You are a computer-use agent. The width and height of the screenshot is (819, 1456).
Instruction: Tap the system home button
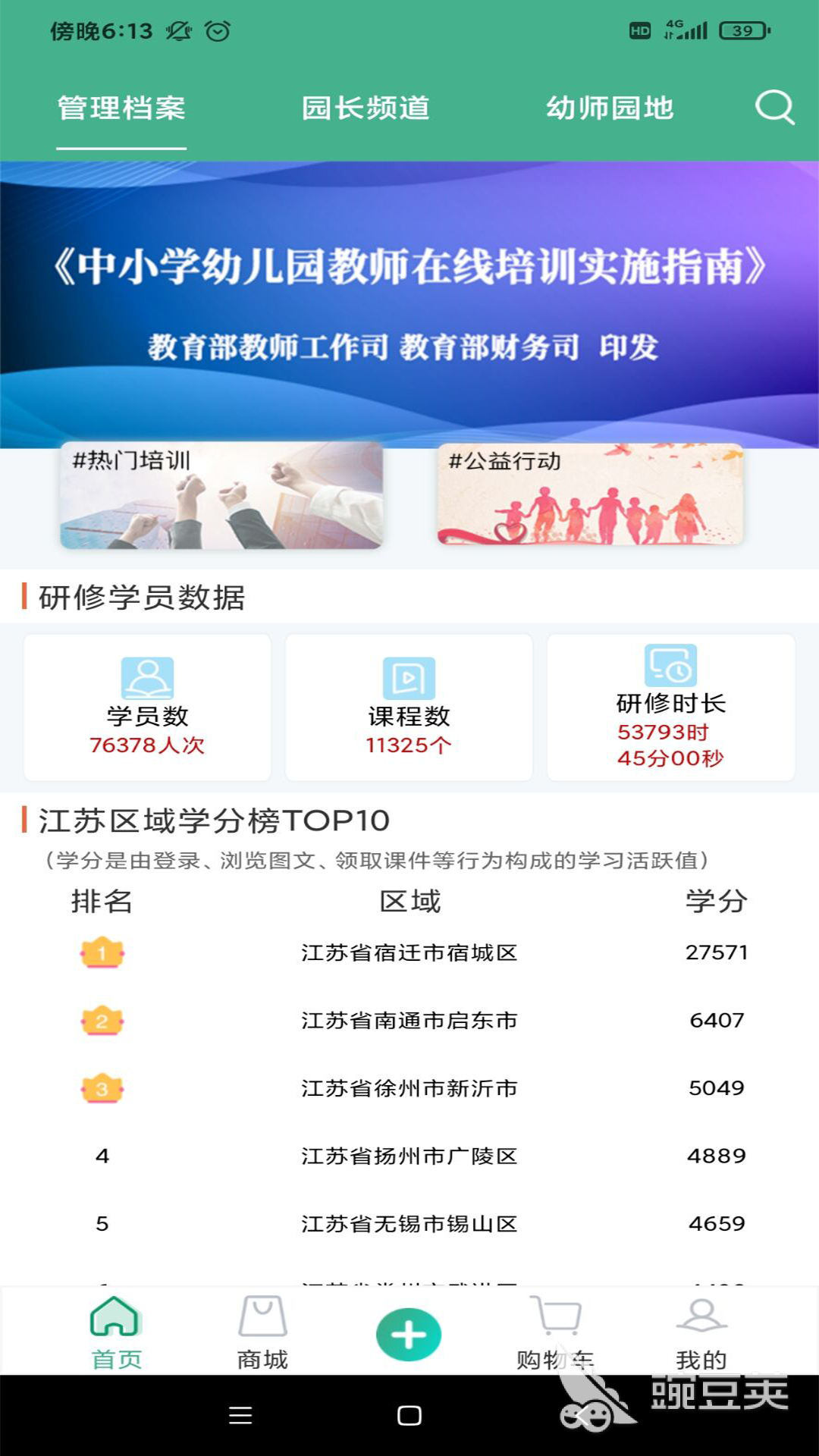(409, 1416)
